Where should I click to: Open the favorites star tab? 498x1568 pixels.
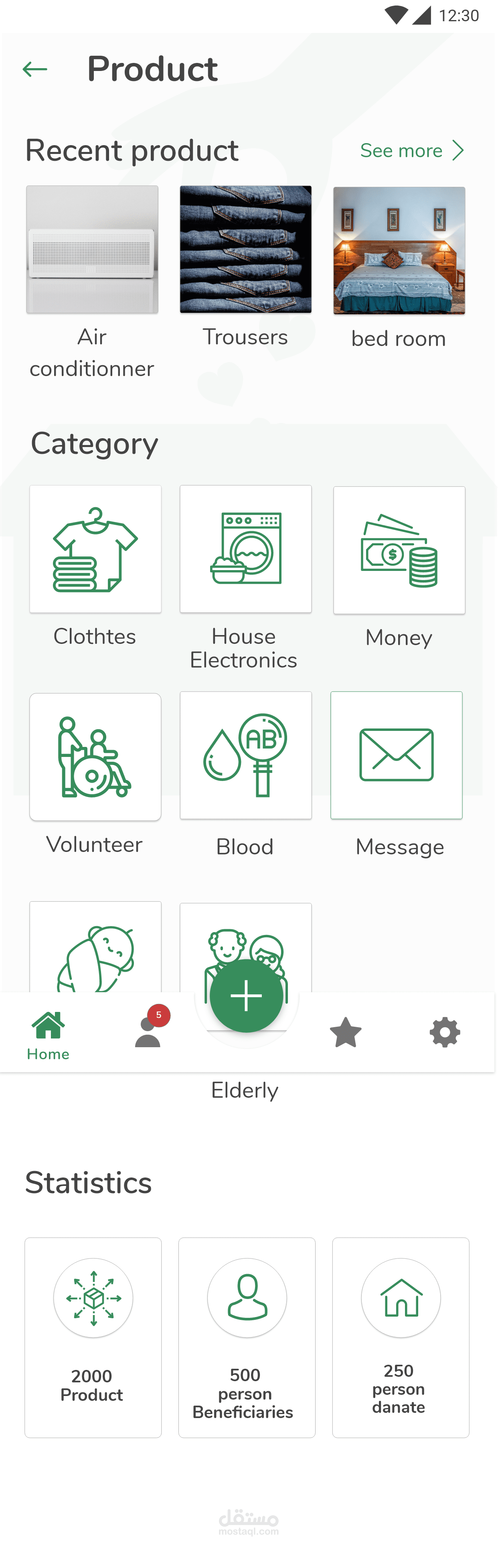pos(345,1032)
